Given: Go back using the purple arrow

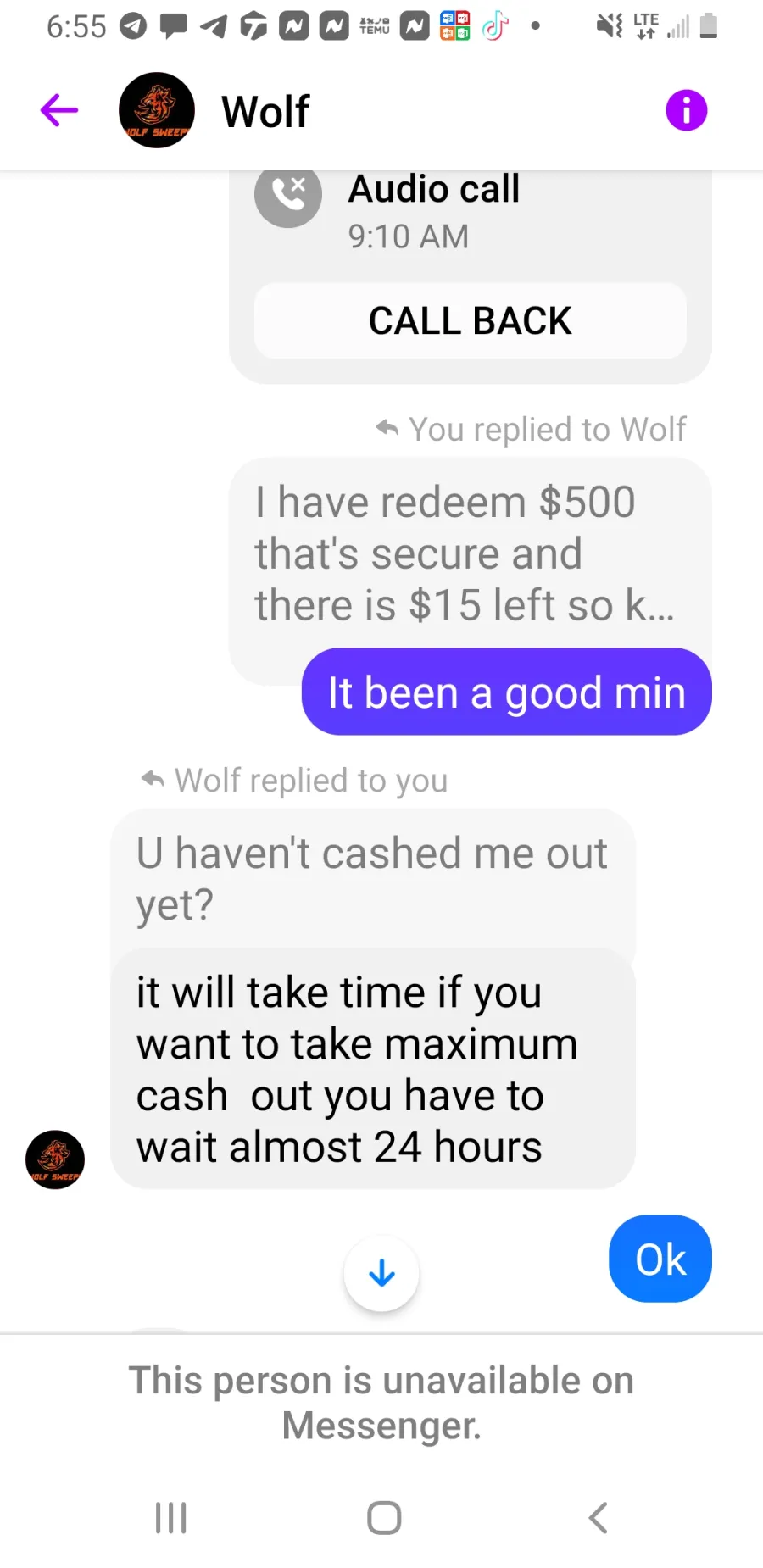Looking at the screenshot, I should pyautogui.click(x=59, y=110).
